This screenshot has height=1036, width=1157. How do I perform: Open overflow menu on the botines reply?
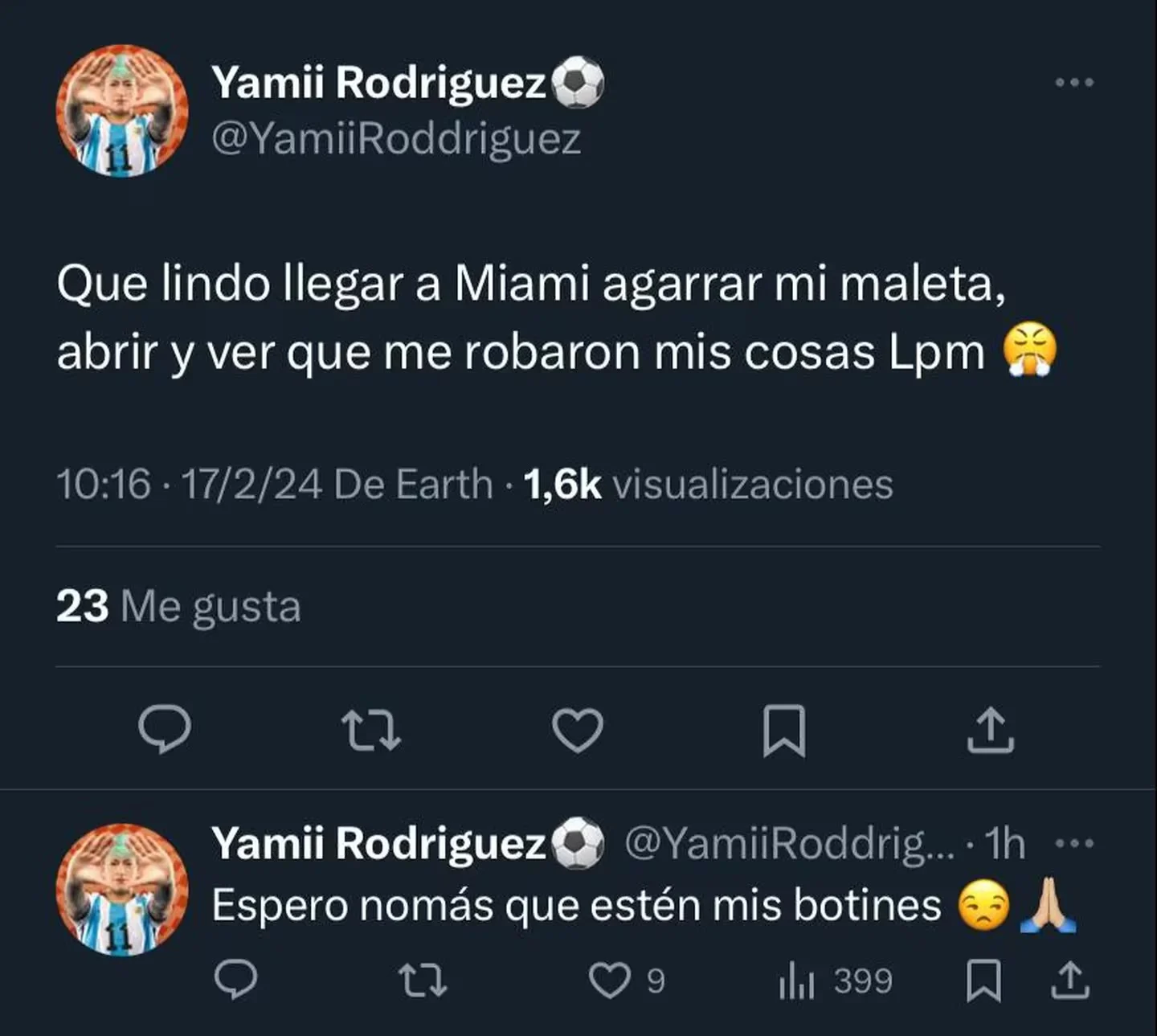[x=1074, y=844]
